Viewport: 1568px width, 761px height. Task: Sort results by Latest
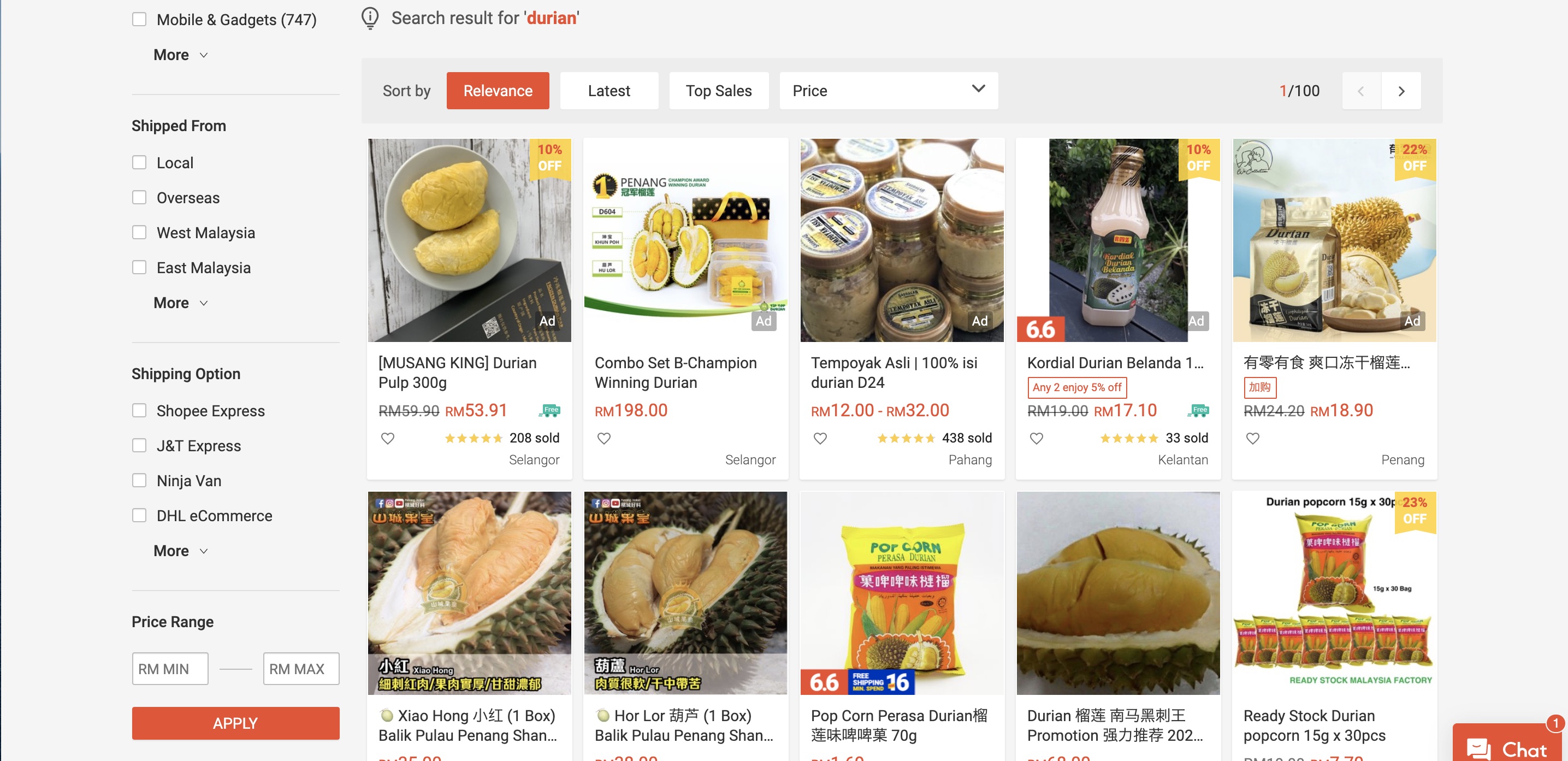pos(608,91)
